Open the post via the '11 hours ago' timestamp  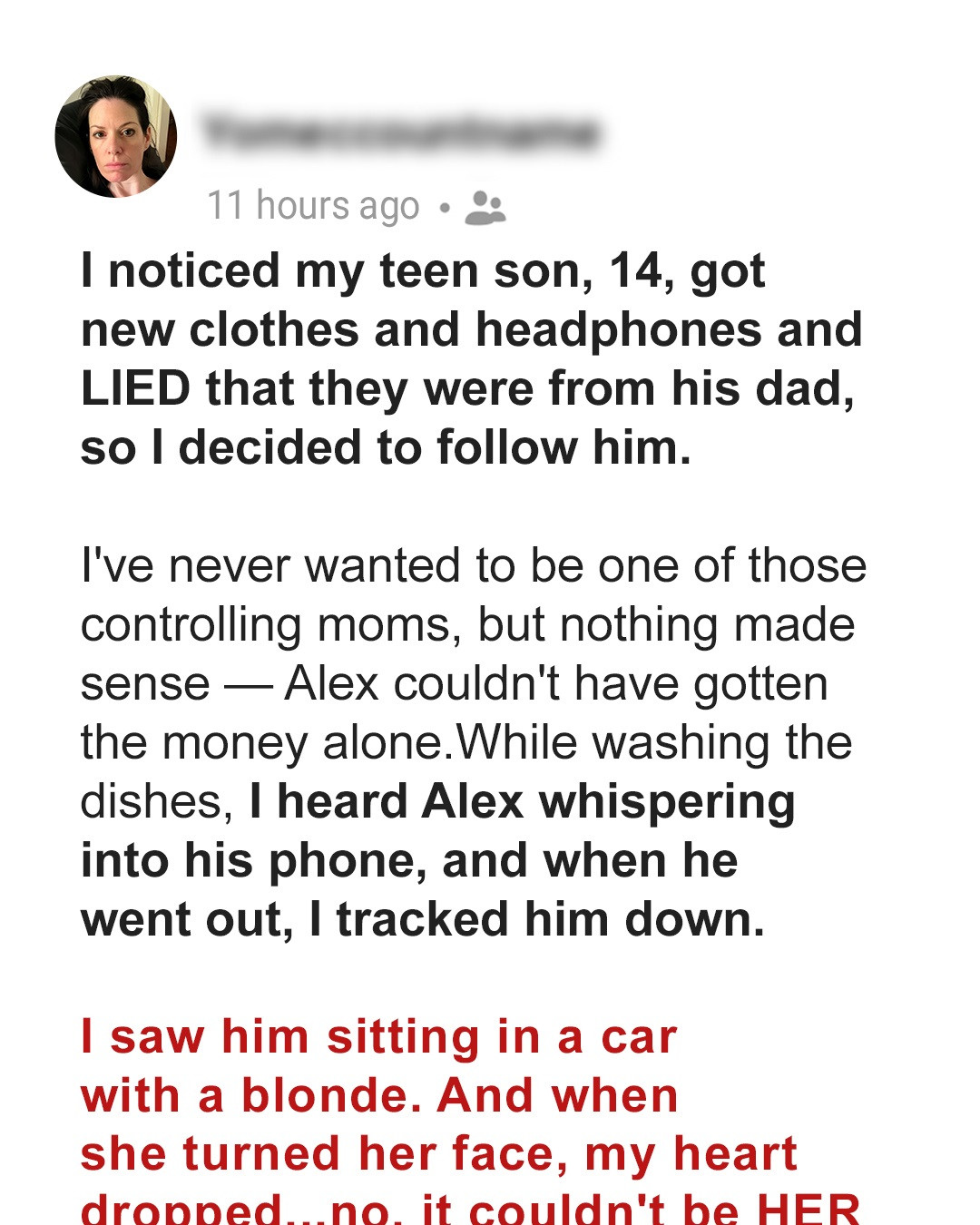coord(312,206)
